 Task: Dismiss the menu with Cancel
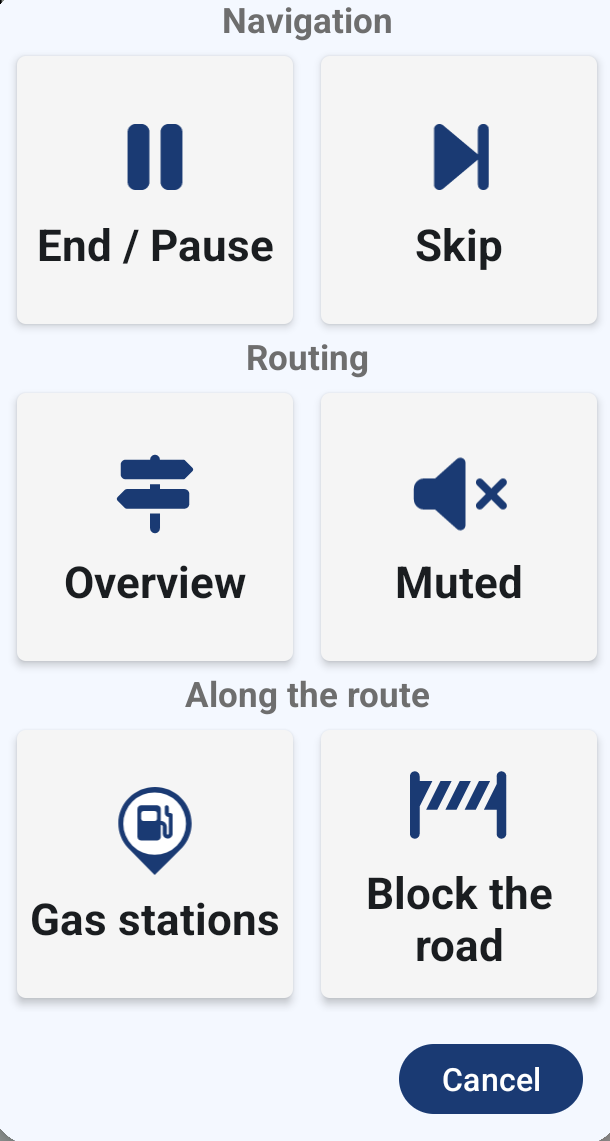click(x=491, y=1079)
